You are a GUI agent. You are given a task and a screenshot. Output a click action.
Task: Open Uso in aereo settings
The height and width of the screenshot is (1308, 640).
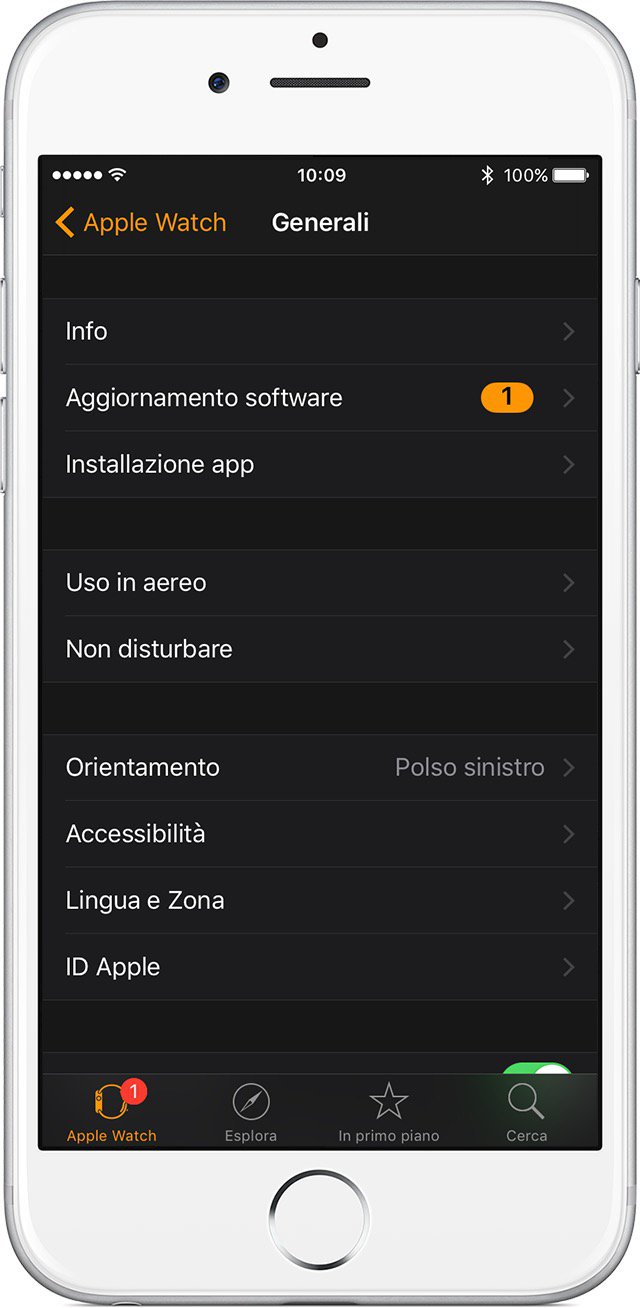point(320,583)
